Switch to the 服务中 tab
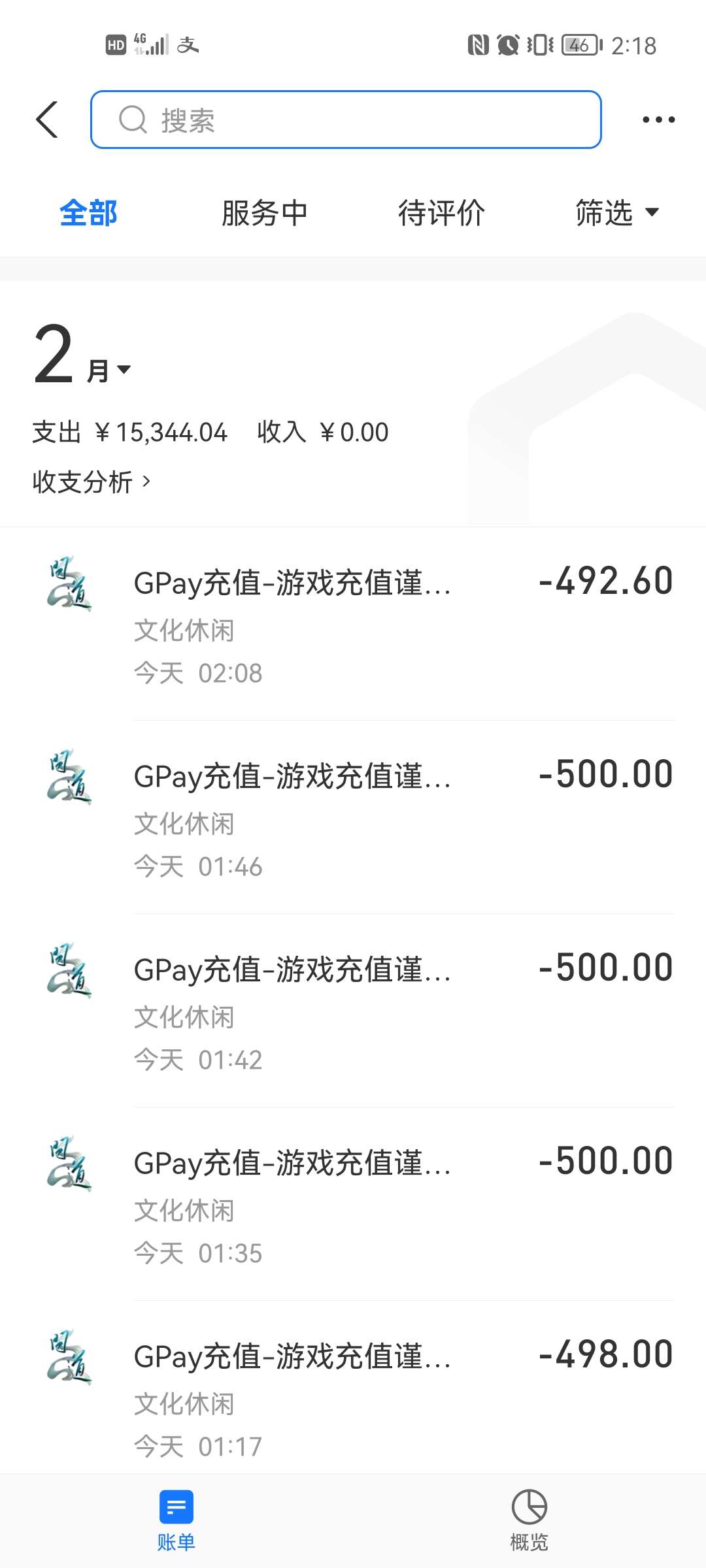The image size is (706, 1568). [265, 213]
